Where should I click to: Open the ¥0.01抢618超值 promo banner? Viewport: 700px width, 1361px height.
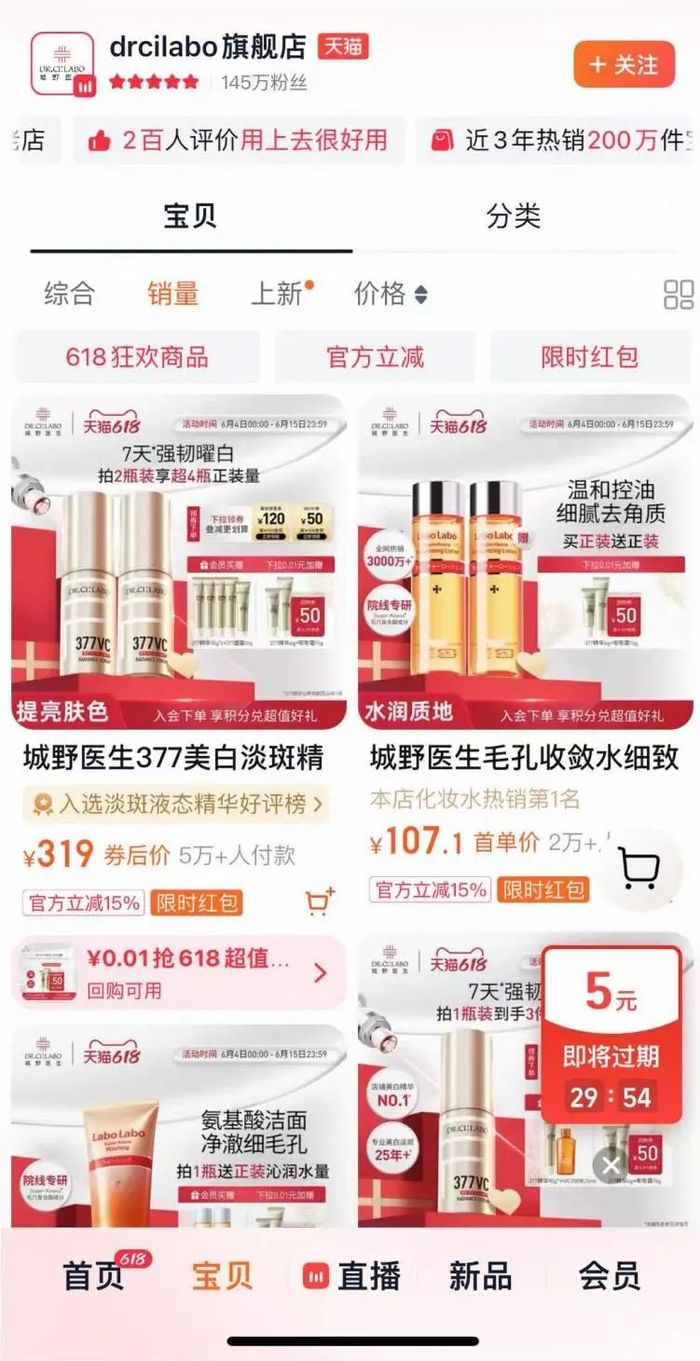178,972
